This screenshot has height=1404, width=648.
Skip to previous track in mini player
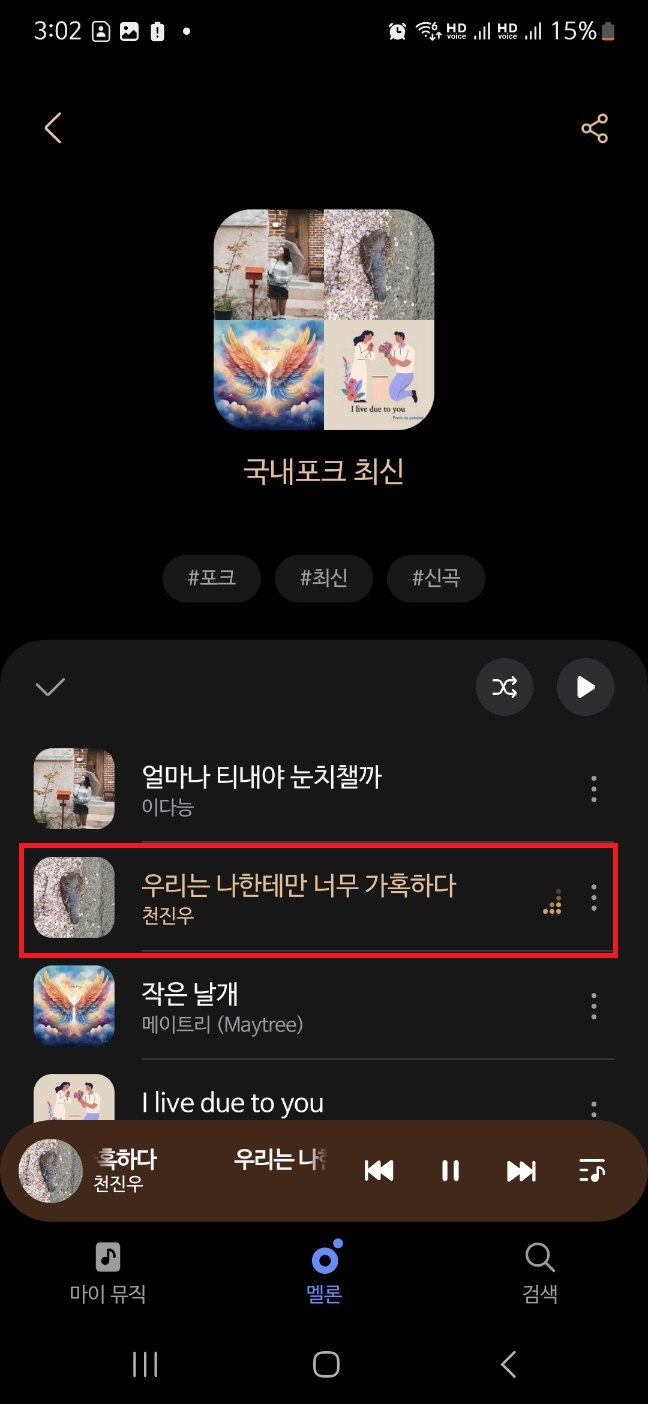[x=379, y=1170]
